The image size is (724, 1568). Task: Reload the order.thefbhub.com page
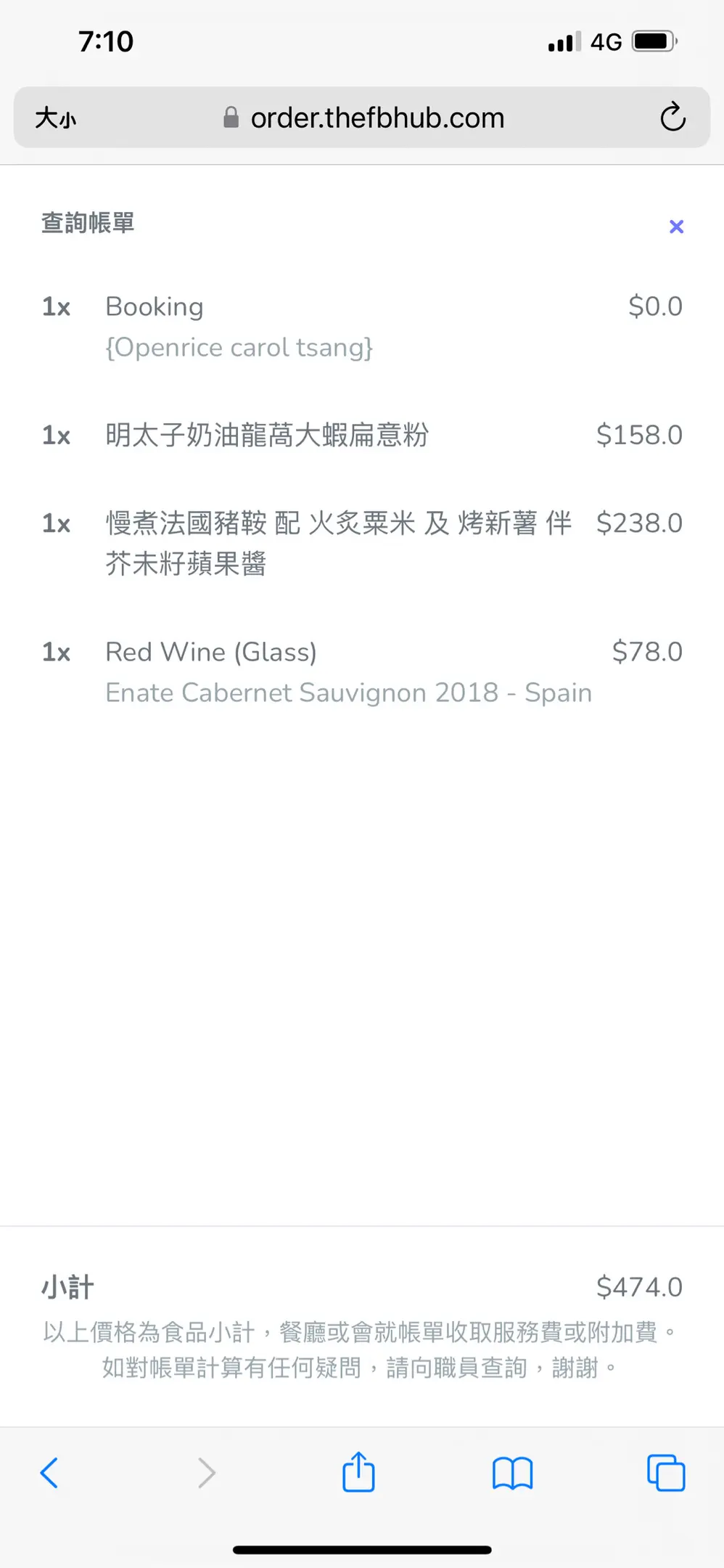click(x=672, y=117)
